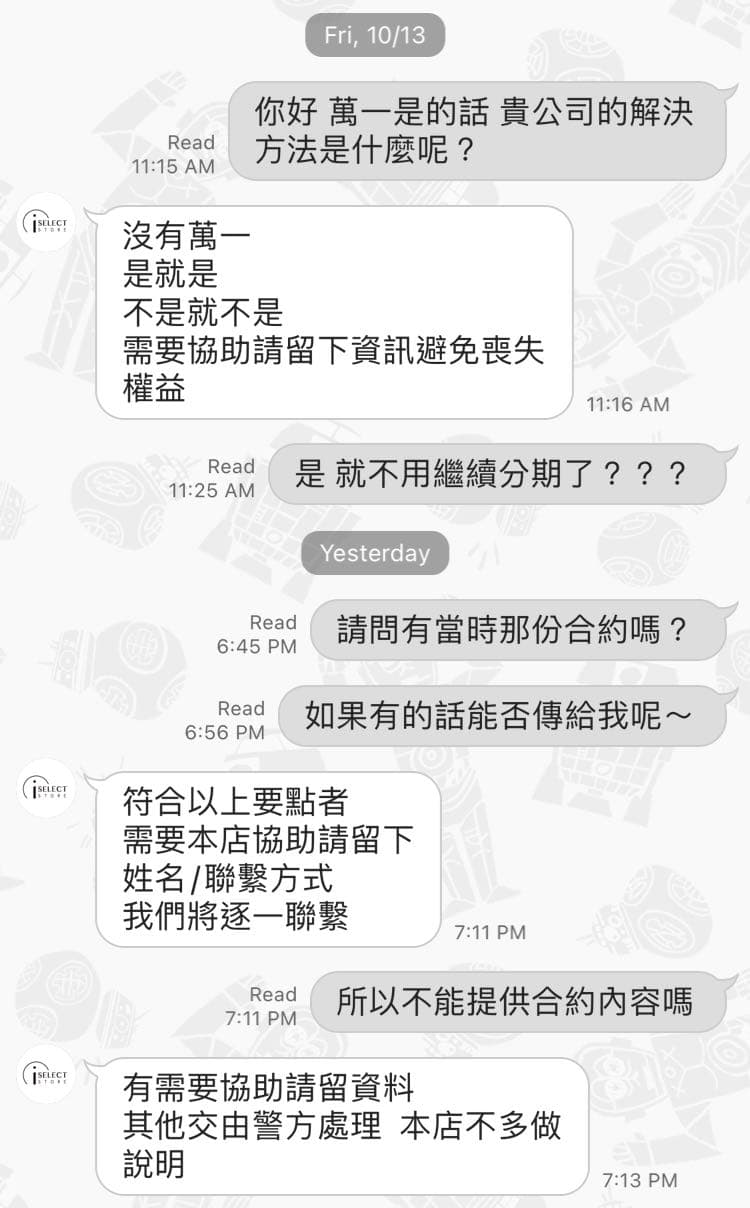Open iSelect Store avatar beside 沒有萬一 message
The height and width of the screenshot is (1208, 750).
coord(46,222)
